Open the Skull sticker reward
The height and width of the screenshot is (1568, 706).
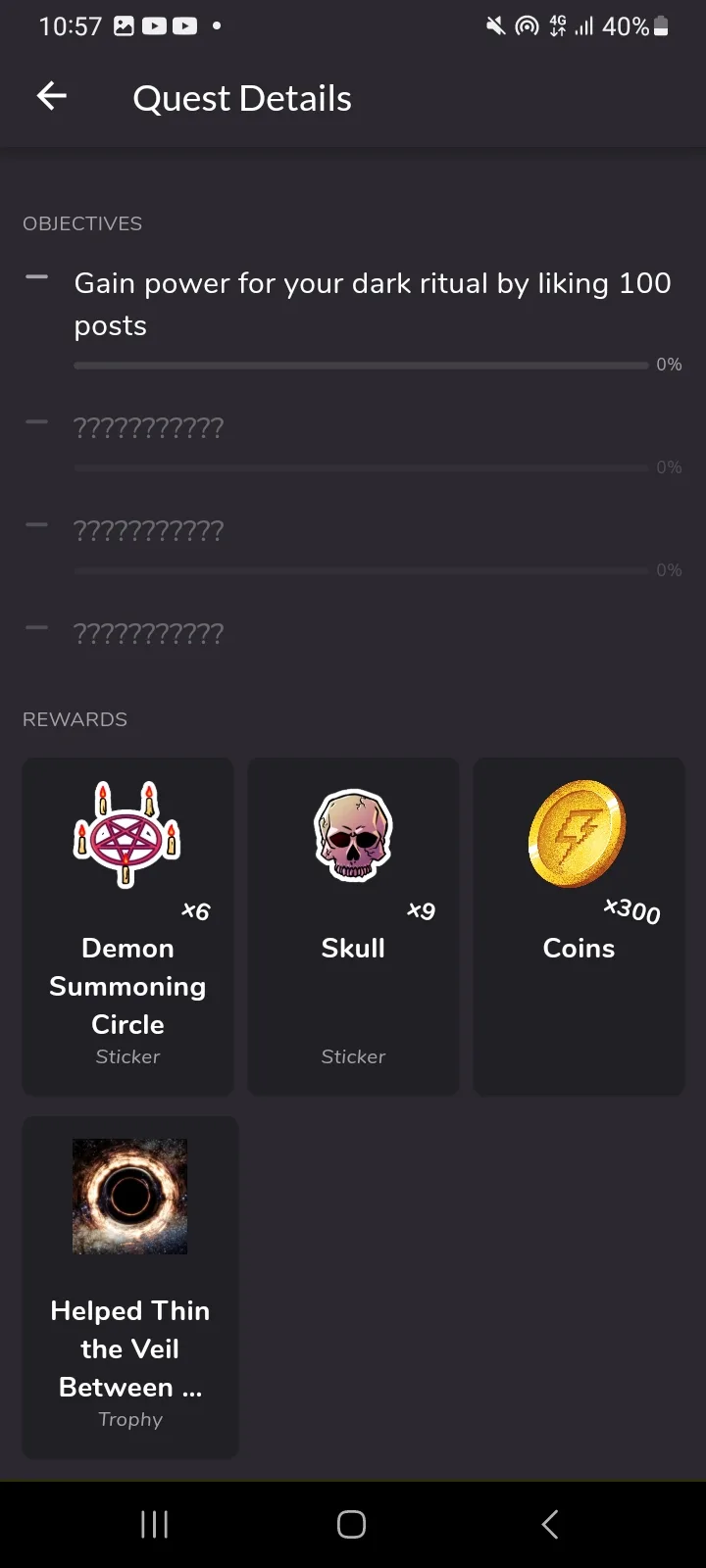pos(353,926)
